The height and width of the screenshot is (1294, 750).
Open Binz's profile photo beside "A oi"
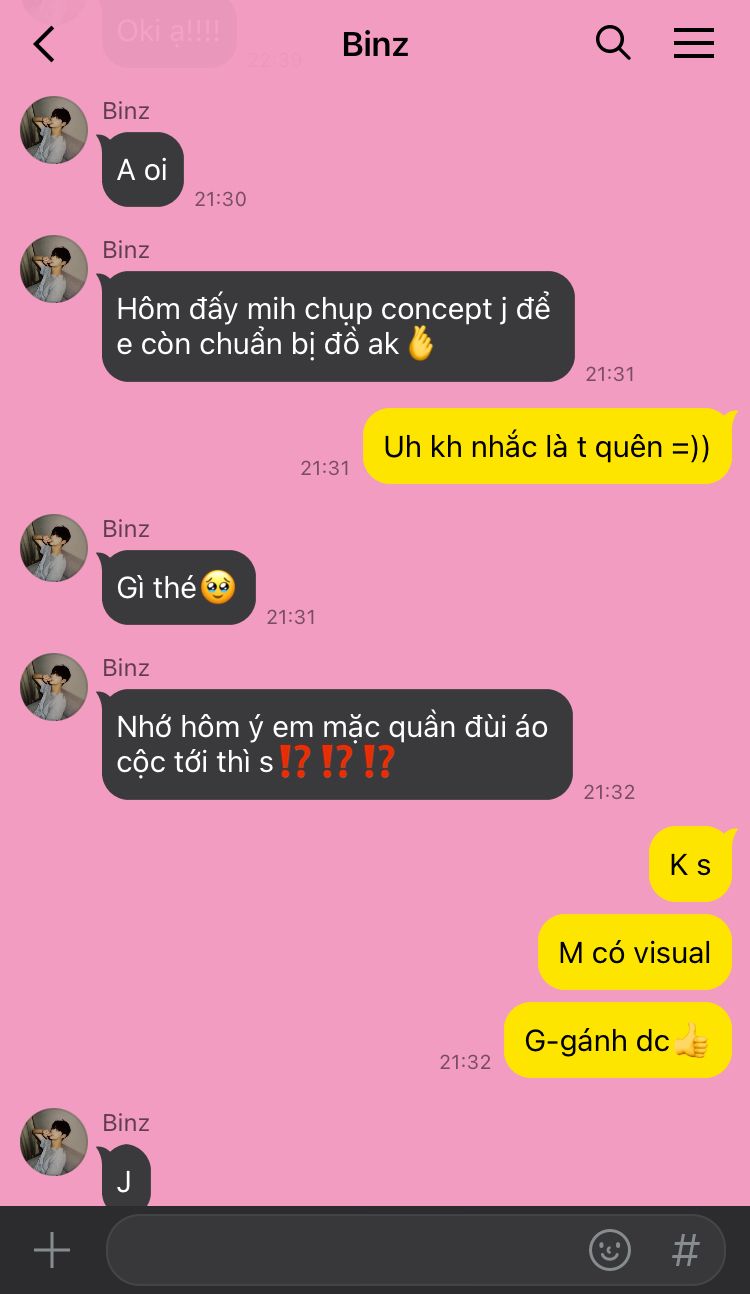(x=54, y=131)
